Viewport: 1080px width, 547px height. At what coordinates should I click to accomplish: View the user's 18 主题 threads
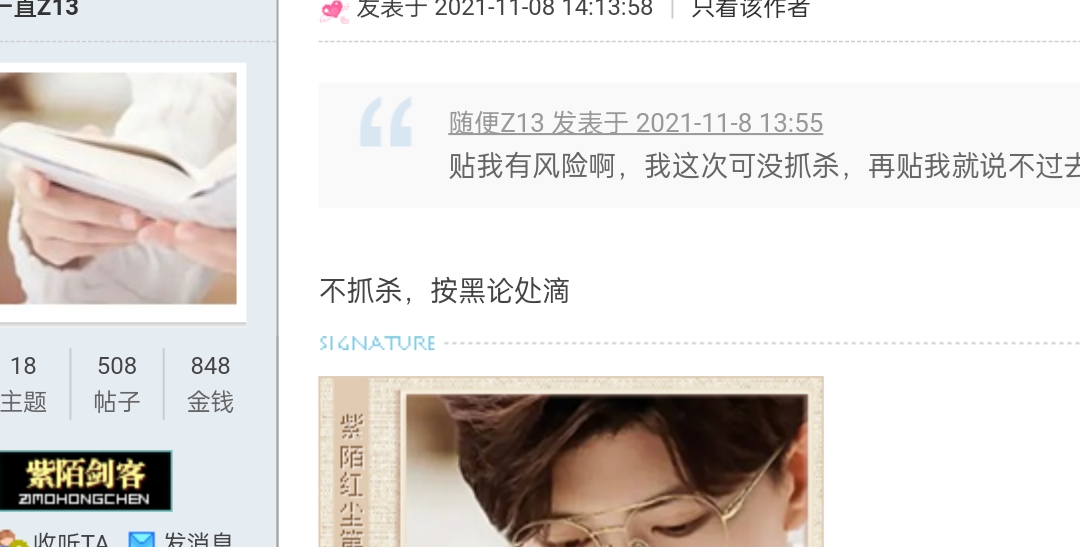[x=23, y=383]
